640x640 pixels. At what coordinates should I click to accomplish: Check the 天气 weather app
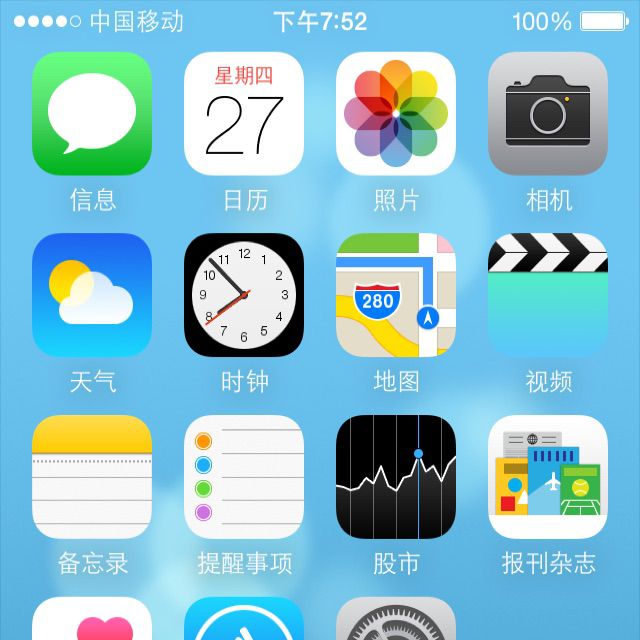pyautogui.click(x=92, y=295)
